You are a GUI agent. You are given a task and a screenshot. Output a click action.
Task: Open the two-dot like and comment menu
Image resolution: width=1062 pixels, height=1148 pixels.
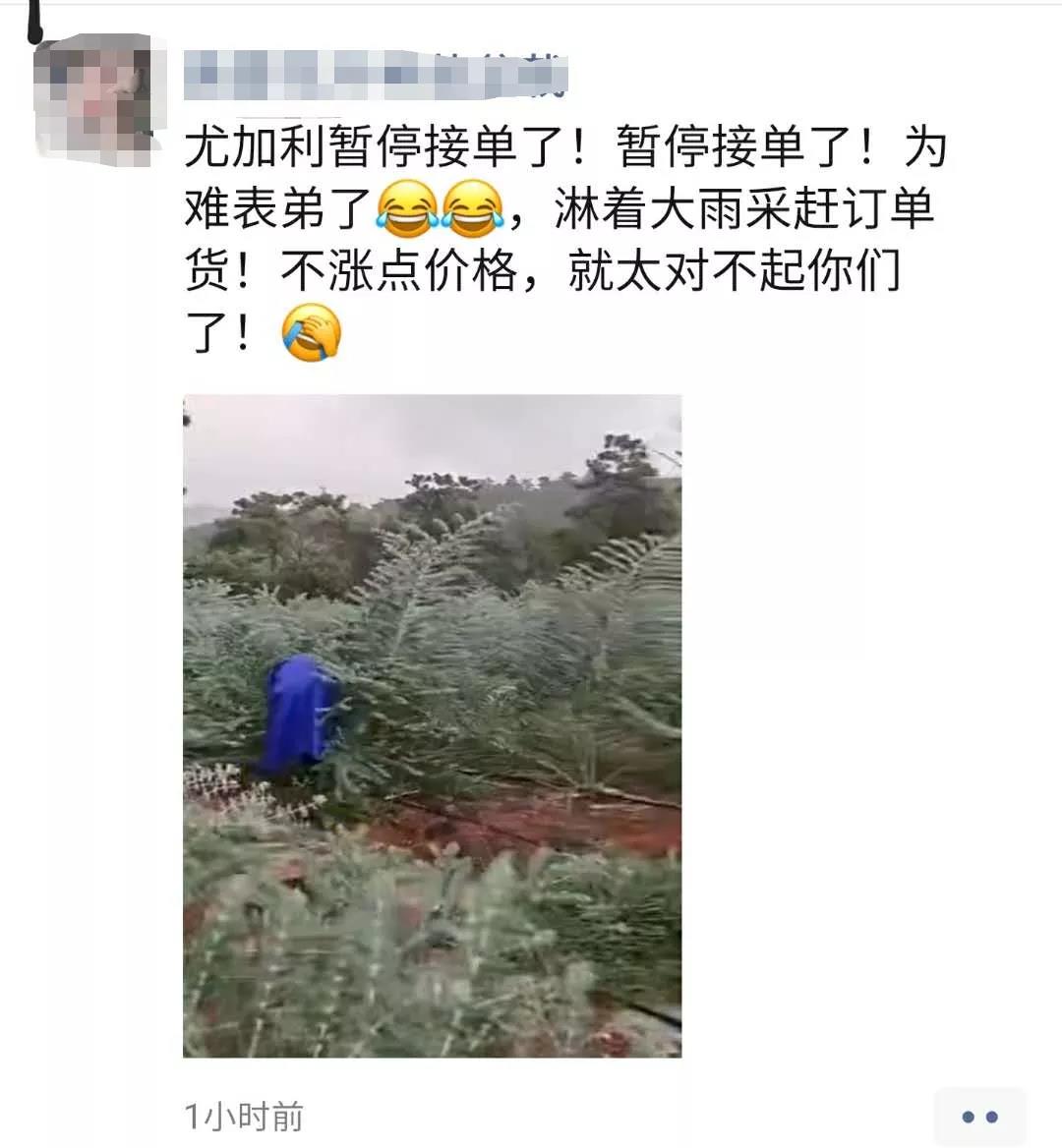978,1117
